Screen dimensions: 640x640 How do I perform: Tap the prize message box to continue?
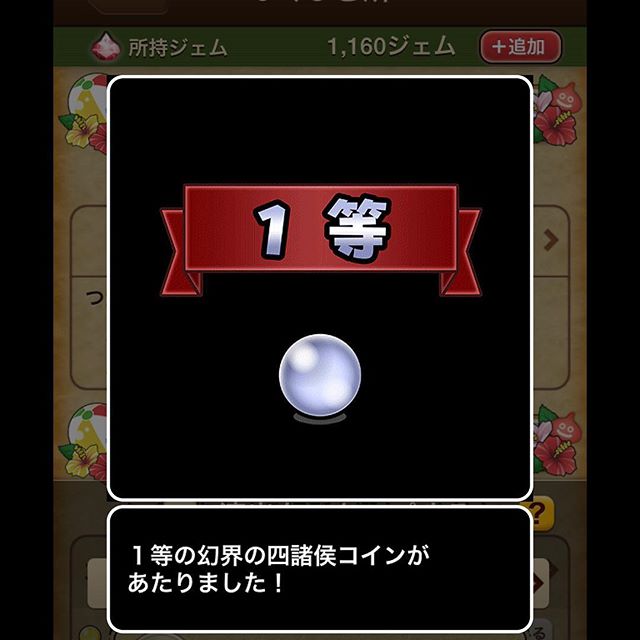[319, 568]
